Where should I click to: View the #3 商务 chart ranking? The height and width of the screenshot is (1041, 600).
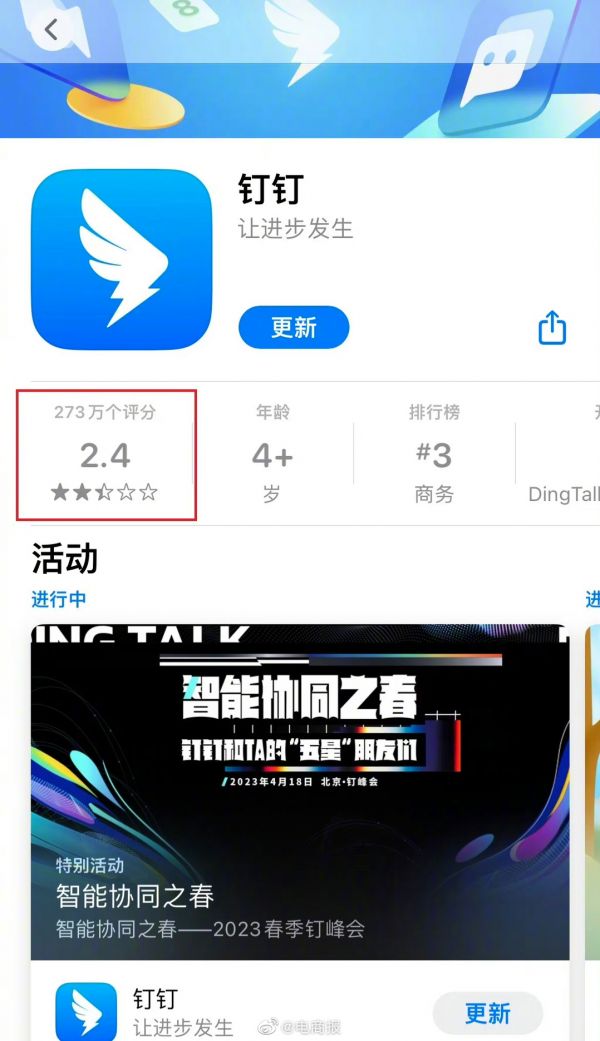(x=433, y=455)
